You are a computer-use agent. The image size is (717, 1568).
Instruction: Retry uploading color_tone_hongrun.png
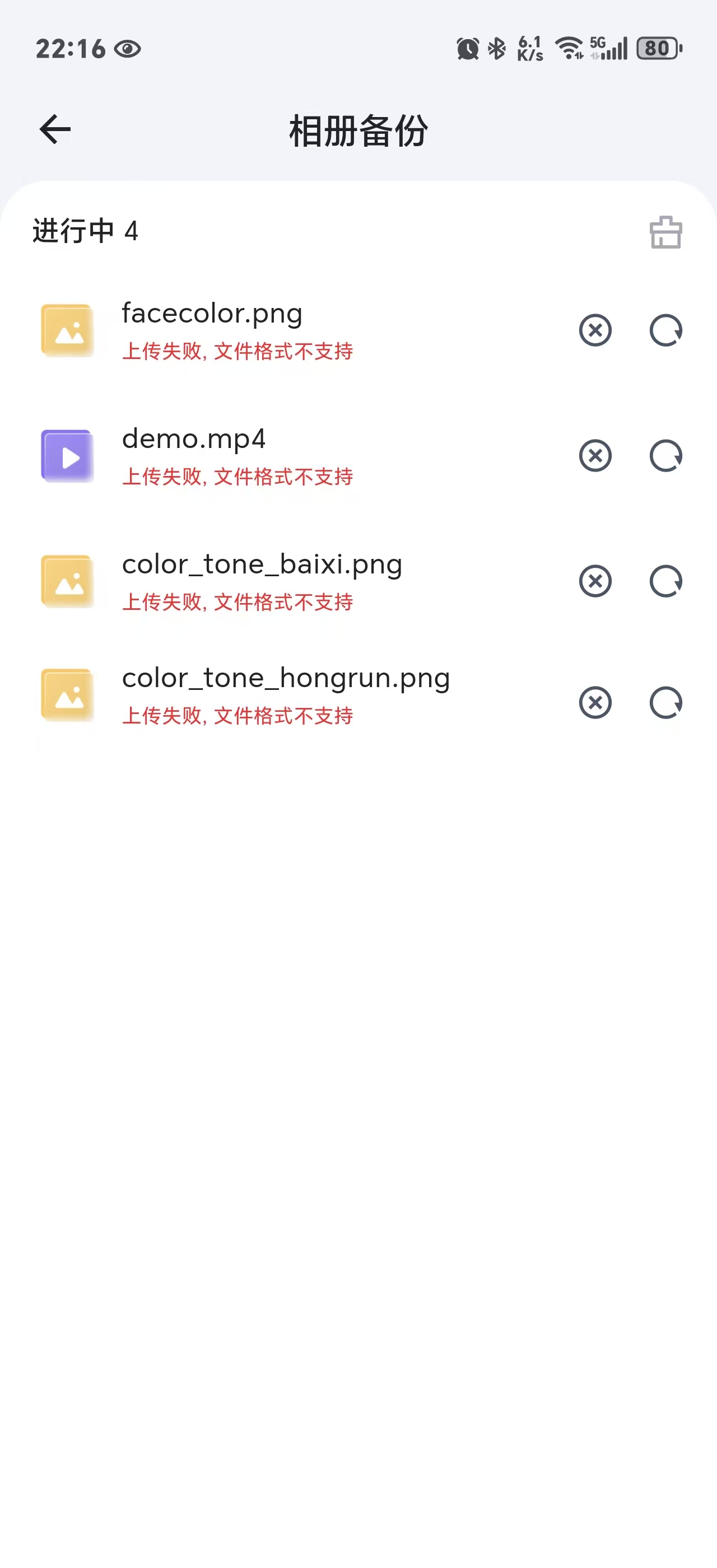pos(665,703)
